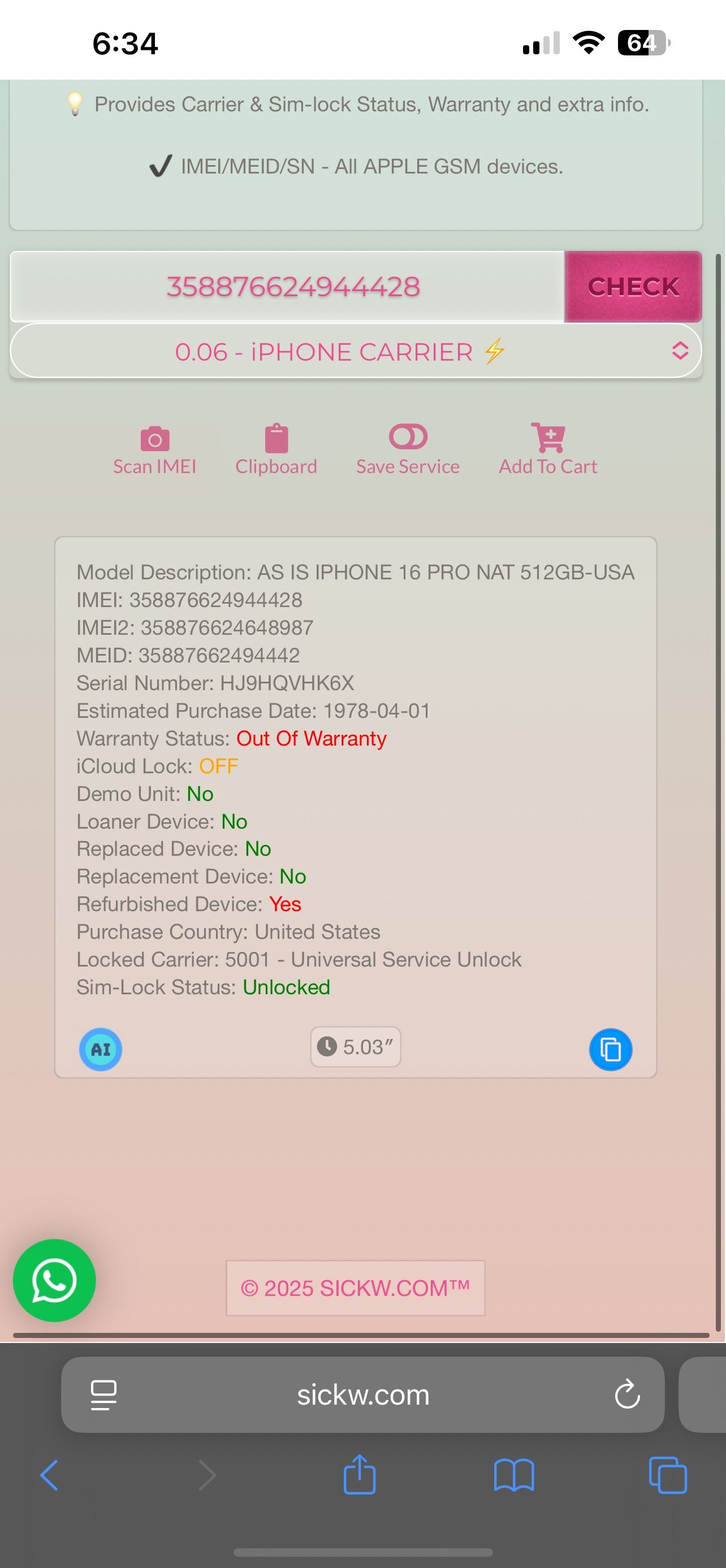Share this page
Screen dimensions: 726x1568
[360, 1475]
